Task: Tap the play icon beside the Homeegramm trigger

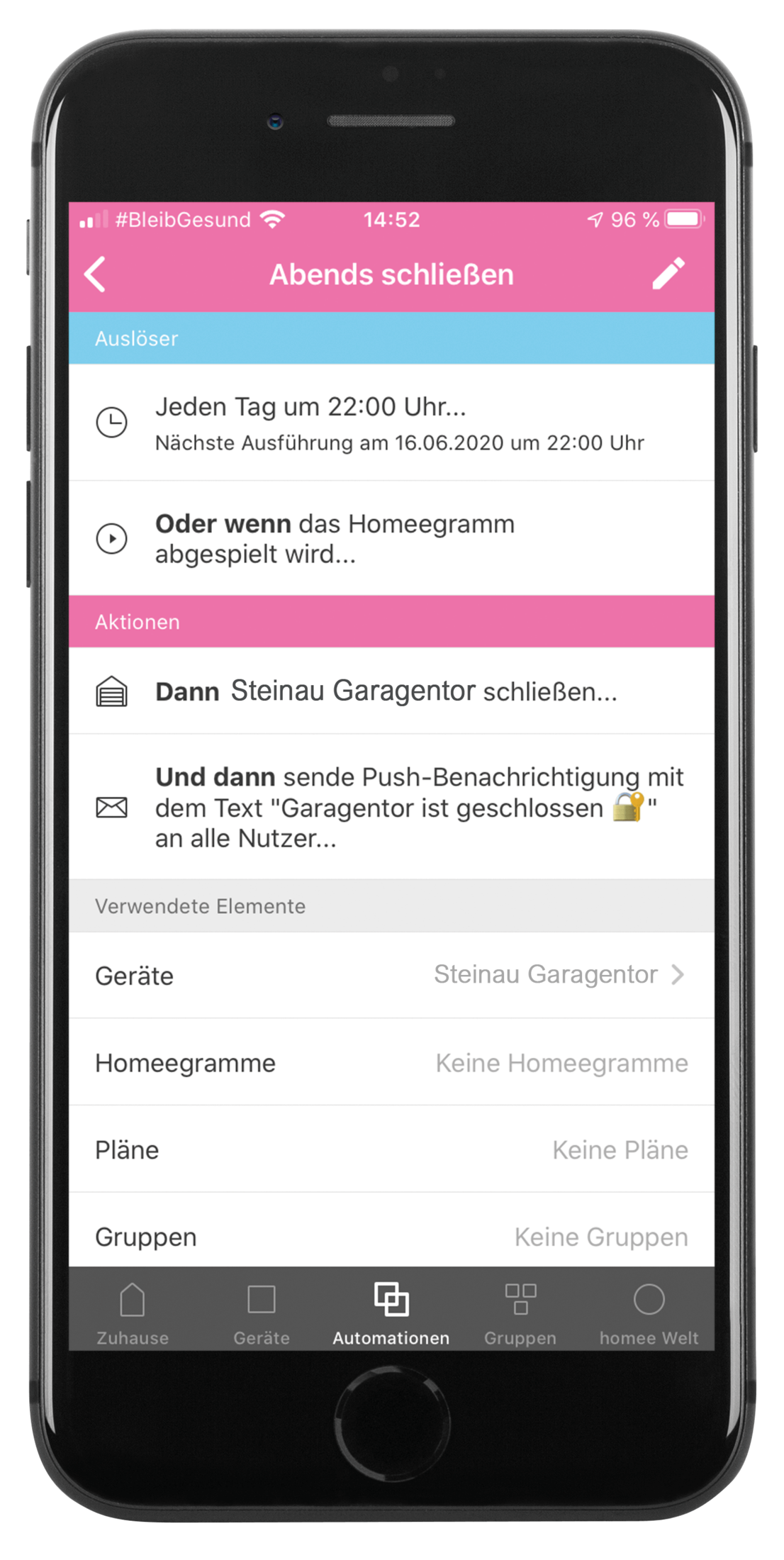Action: click(x=113, y=539)
